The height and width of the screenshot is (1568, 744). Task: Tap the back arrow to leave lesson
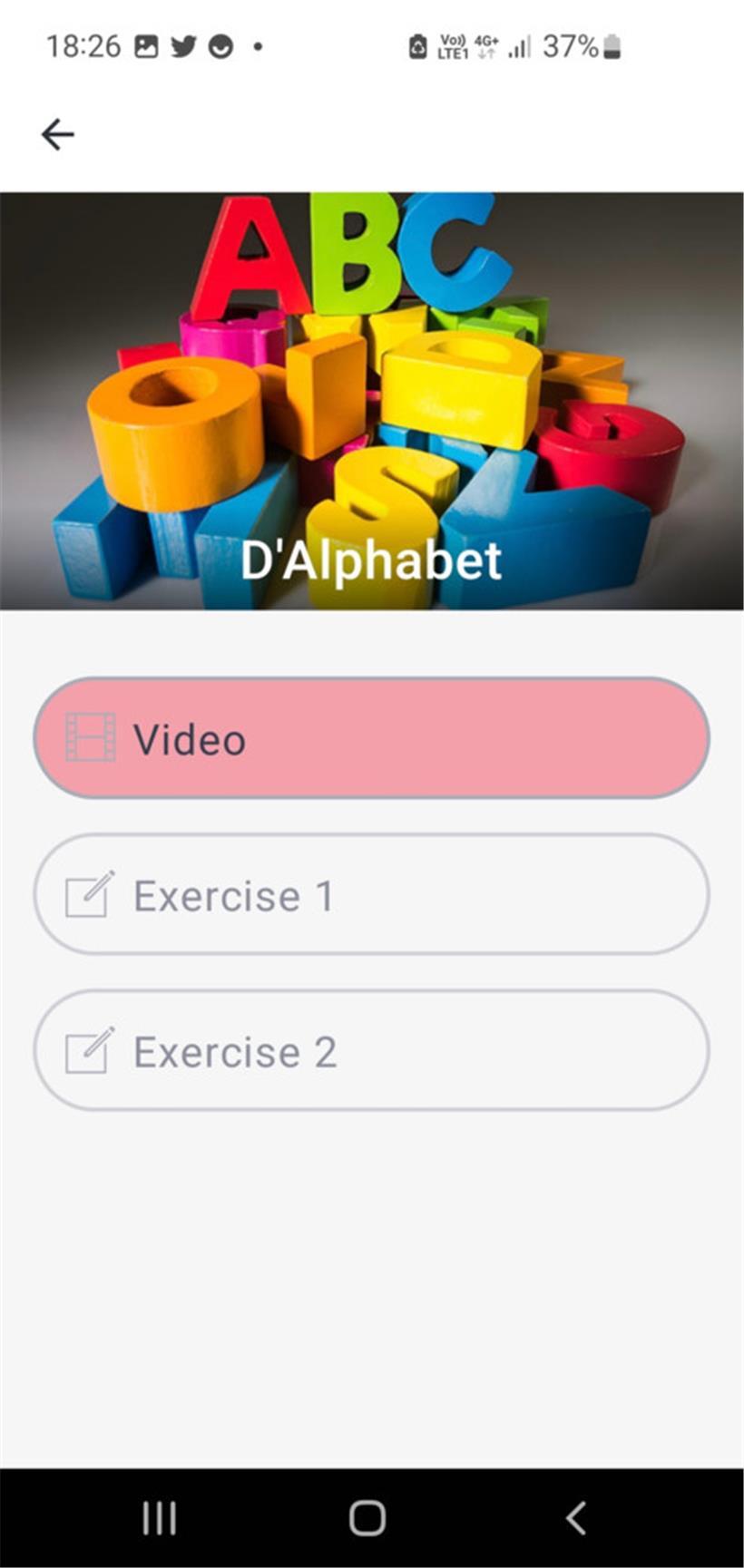pos(57,132)
